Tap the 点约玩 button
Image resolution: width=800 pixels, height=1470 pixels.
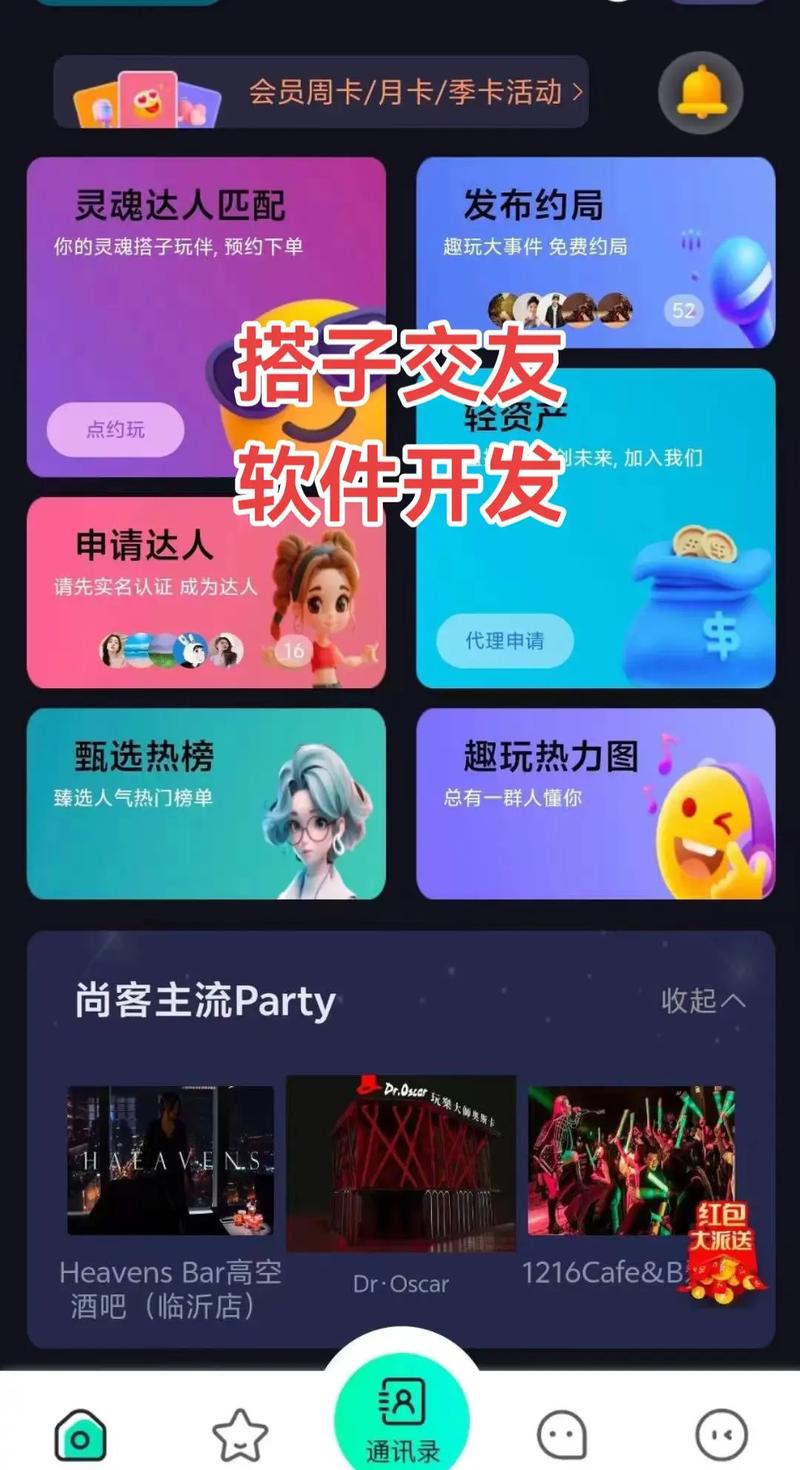(x=115, y=430)
